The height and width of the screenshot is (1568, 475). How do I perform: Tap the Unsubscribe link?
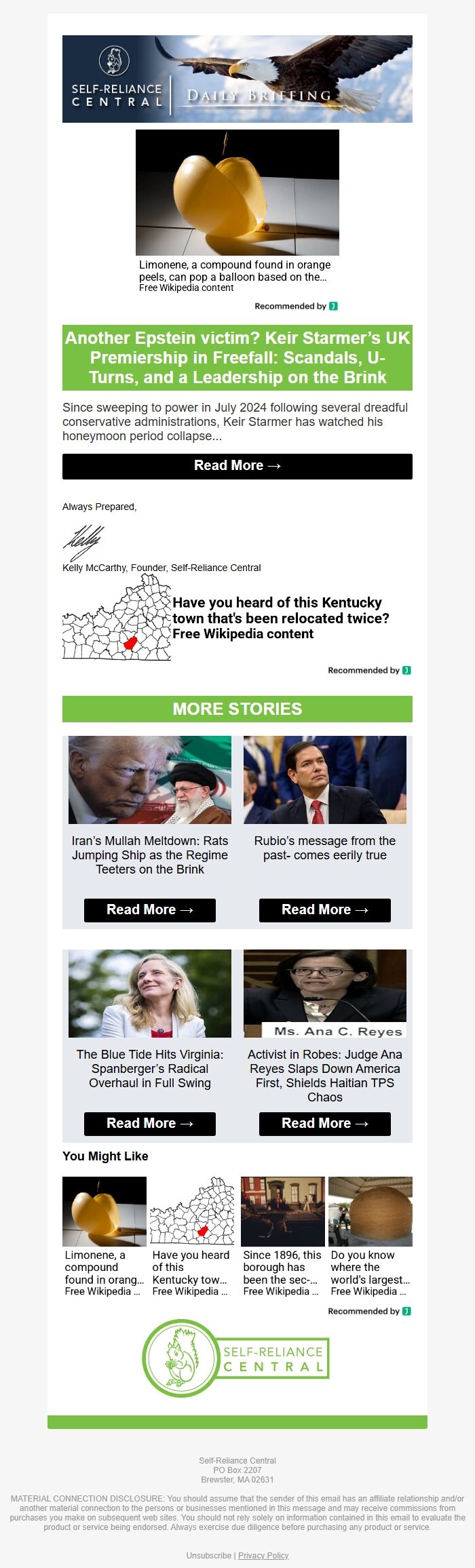pyautogui.click(x=208, y=1556)
